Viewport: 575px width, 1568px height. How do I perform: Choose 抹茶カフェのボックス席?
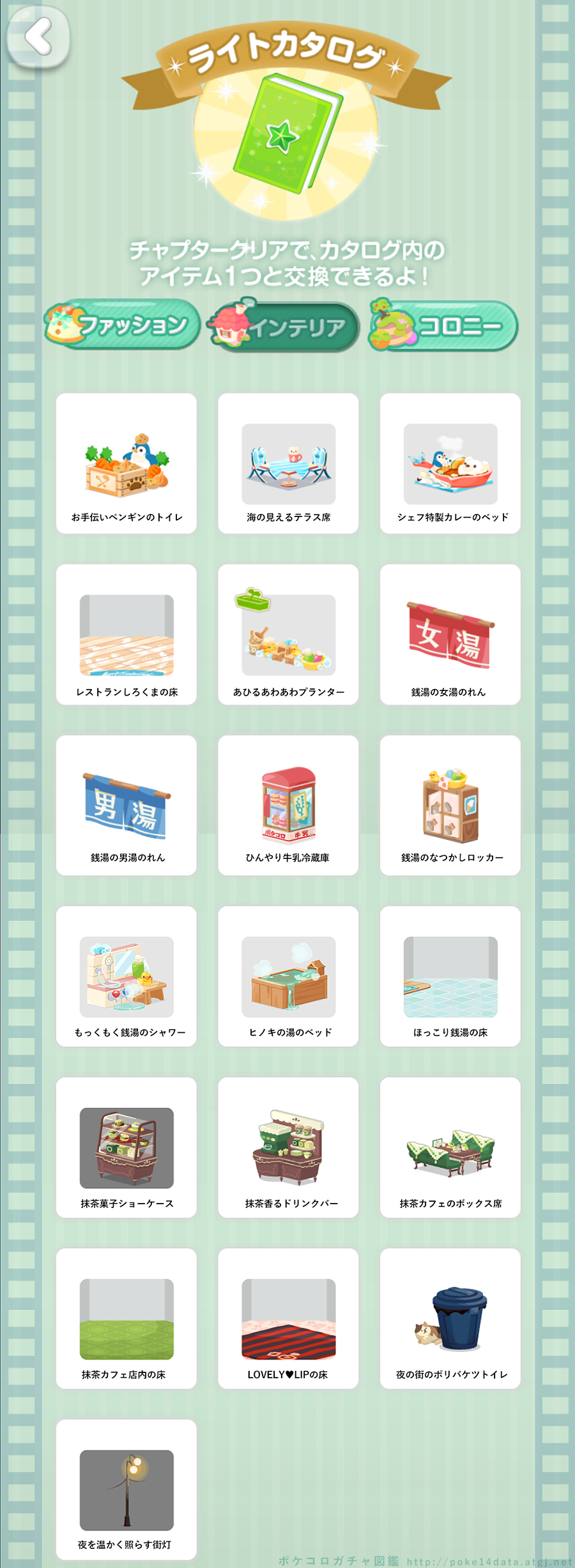(450, 1147)
